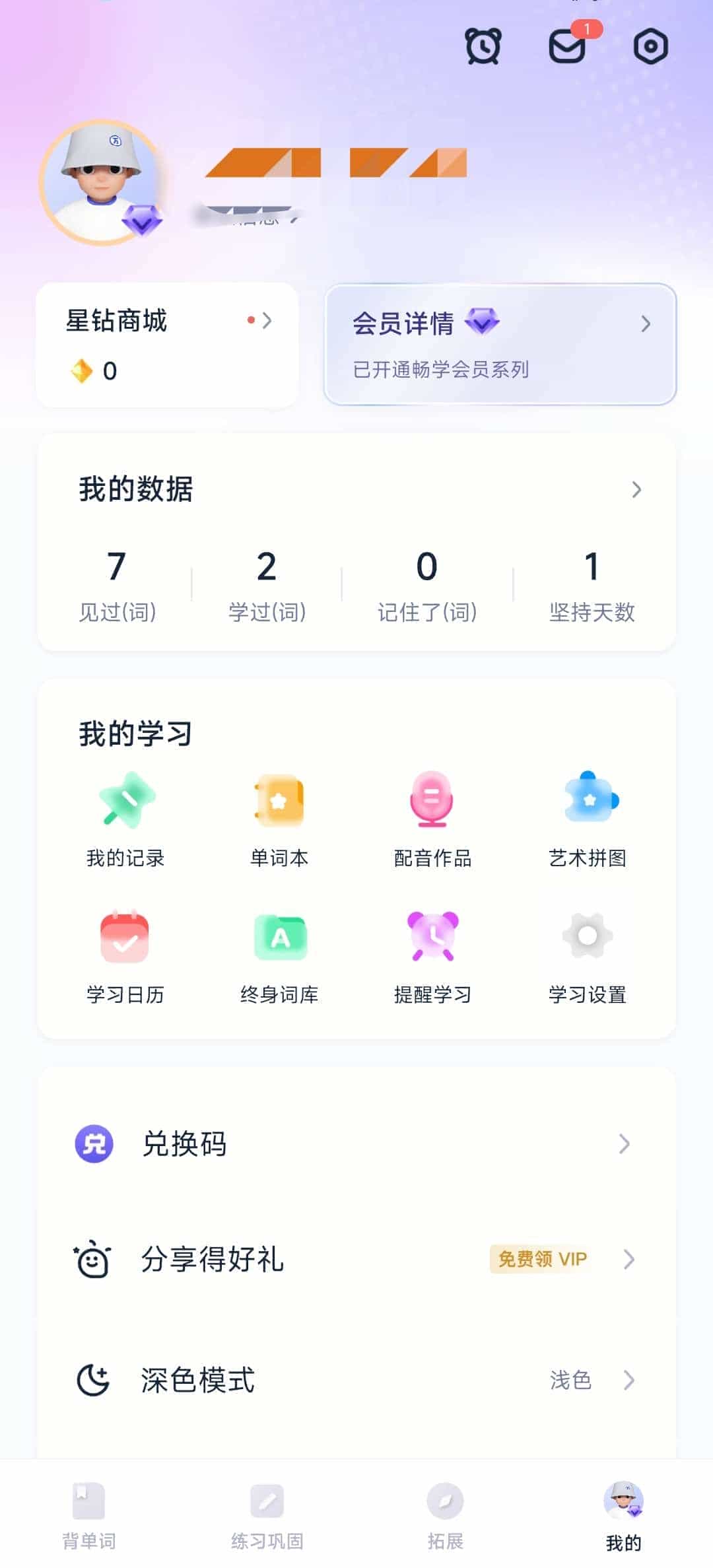713x1568 pixels.
Task: Expand the 我的数据 data details arrow
Action: tap(636, 489)
